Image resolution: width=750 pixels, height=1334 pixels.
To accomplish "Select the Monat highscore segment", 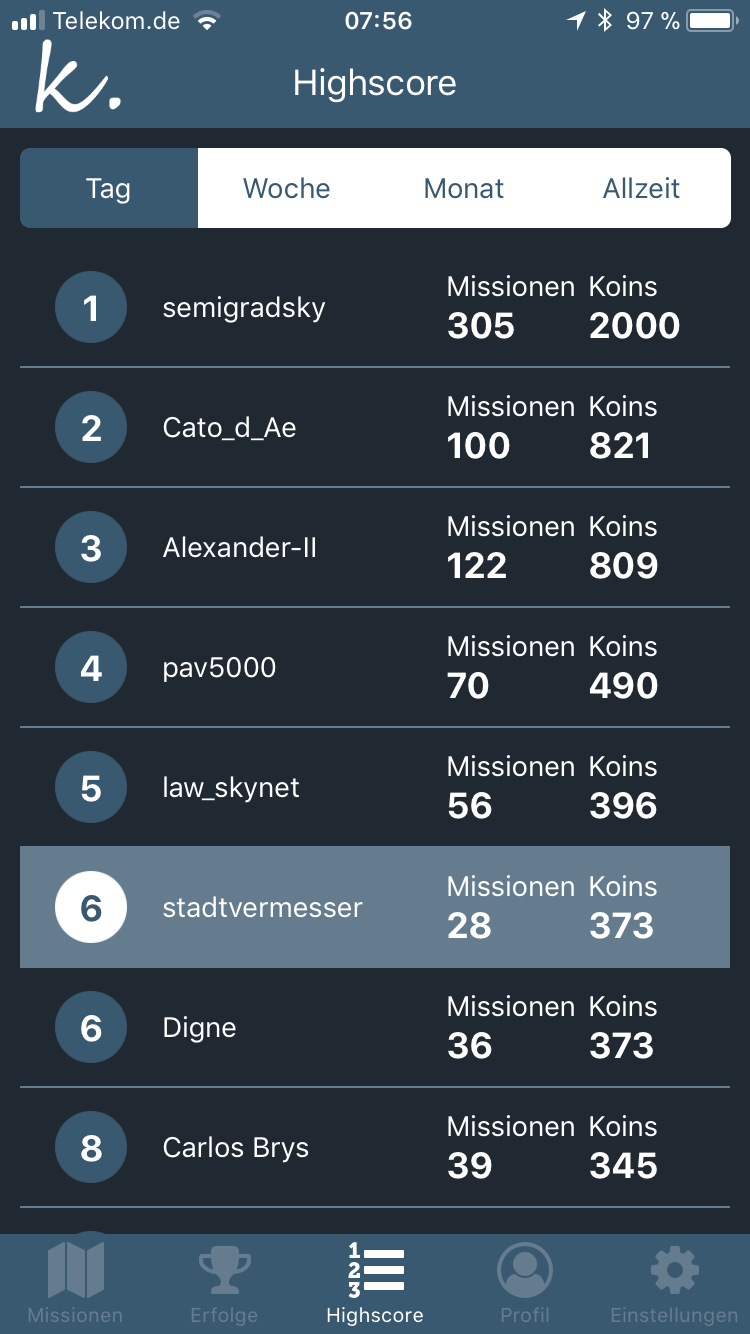I will click(x=464, y=189).
